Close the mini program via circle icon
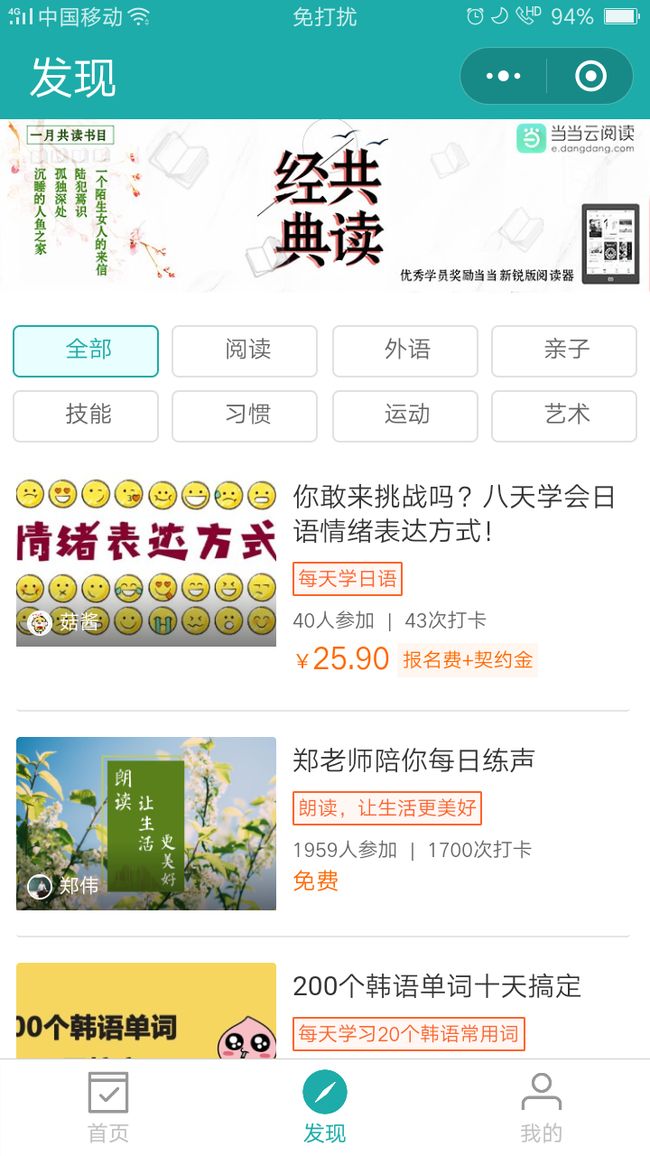The image size is (650, 1156). coord(590,76)
